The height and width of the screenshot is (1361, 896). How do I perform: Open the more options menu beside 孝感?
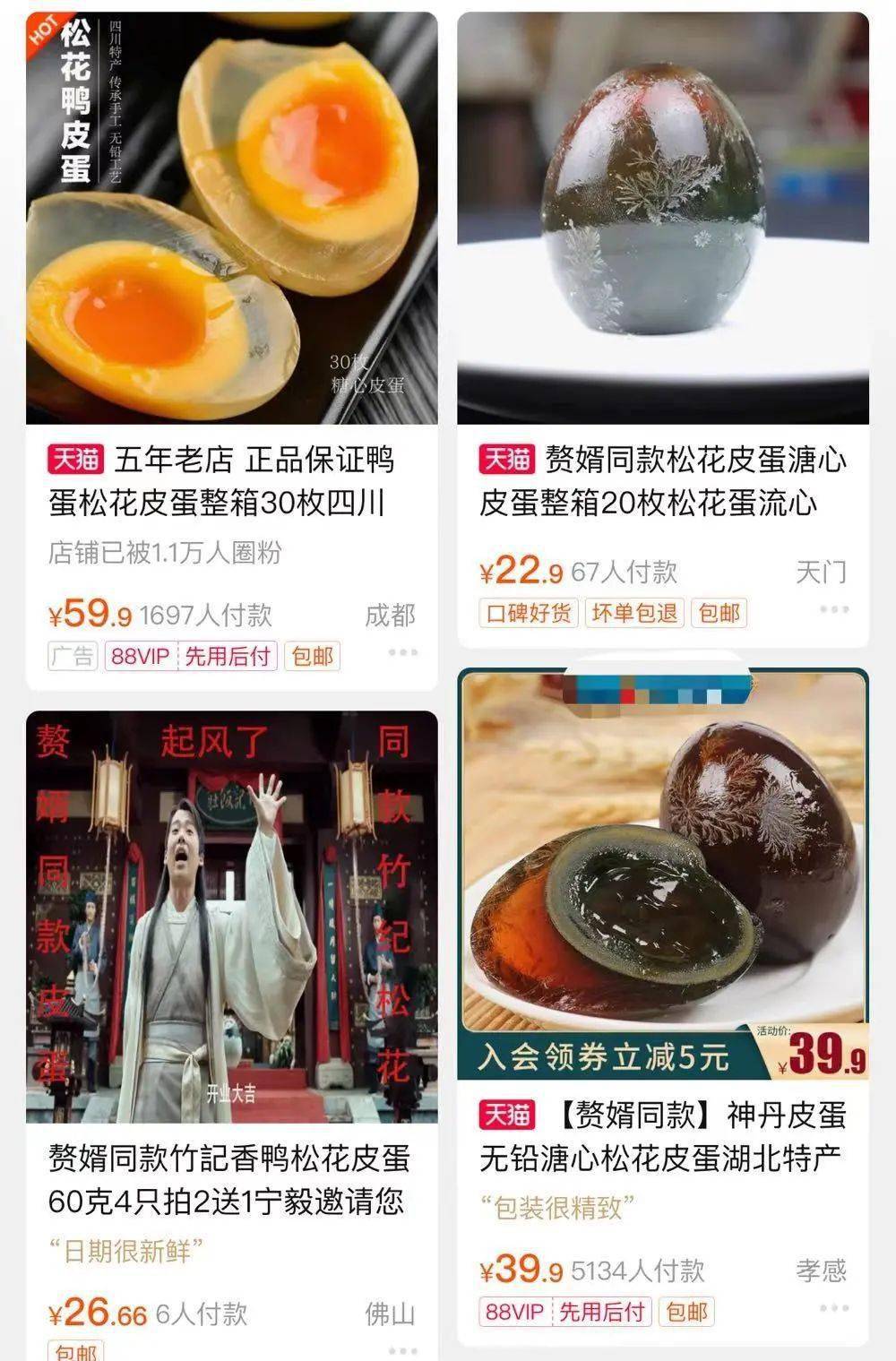(831, 1305)
